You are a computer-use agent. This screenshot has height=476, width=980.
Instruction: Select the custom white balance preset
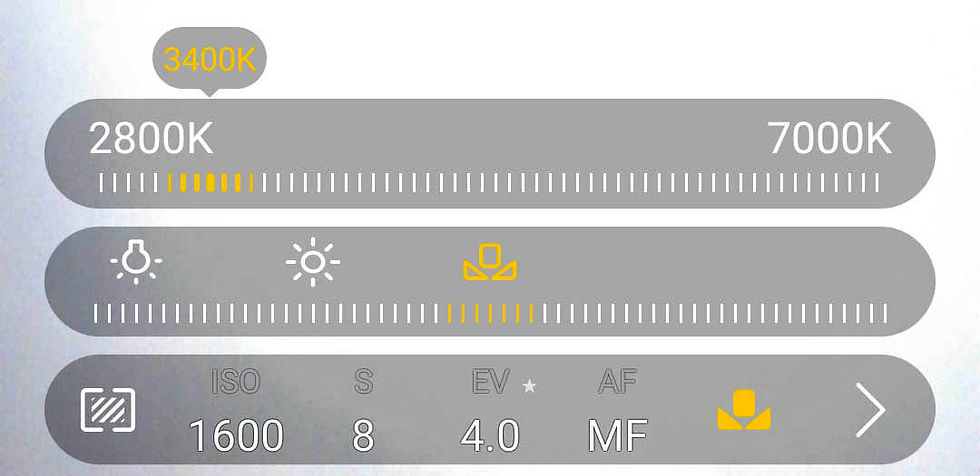click(490, 262)
